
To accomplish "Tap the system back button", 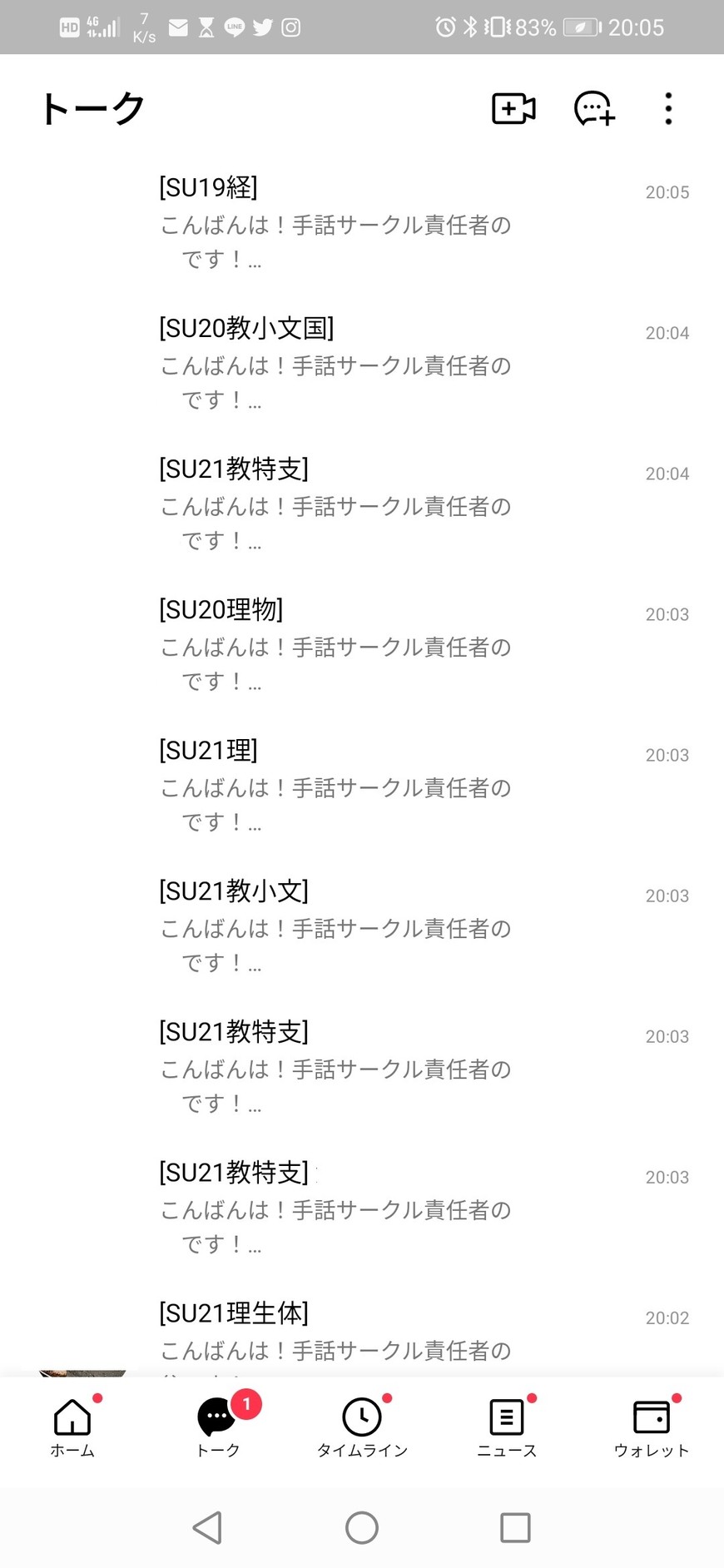I will point(207,1528).
